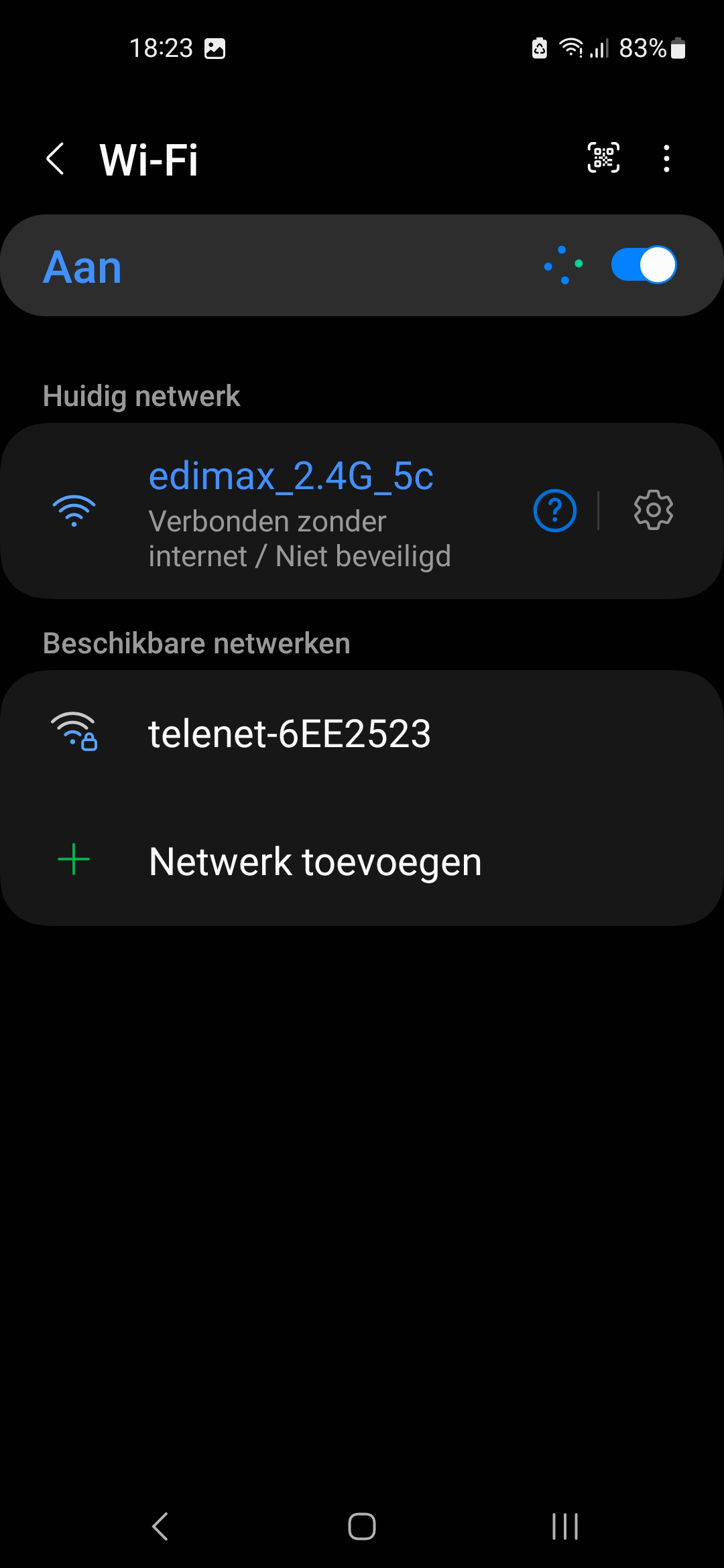Screen dimensions: 724x1568
Task: Select Netwerk toevoegen to add a network
Action: pyautogui.click(x=362, y=861)
